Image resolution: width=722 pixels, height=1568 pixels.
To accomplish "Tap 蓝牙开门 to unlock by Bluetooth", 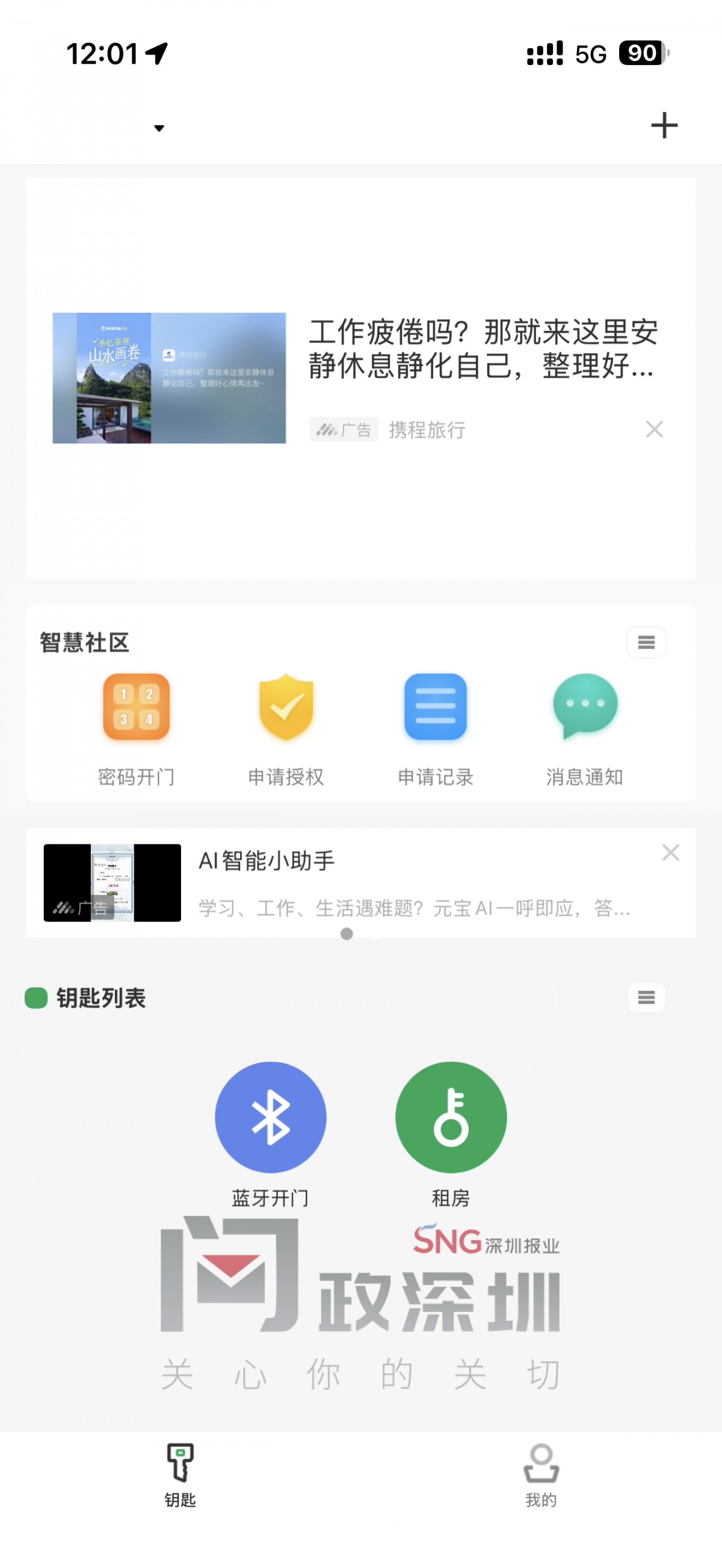I will (270, 1118).
